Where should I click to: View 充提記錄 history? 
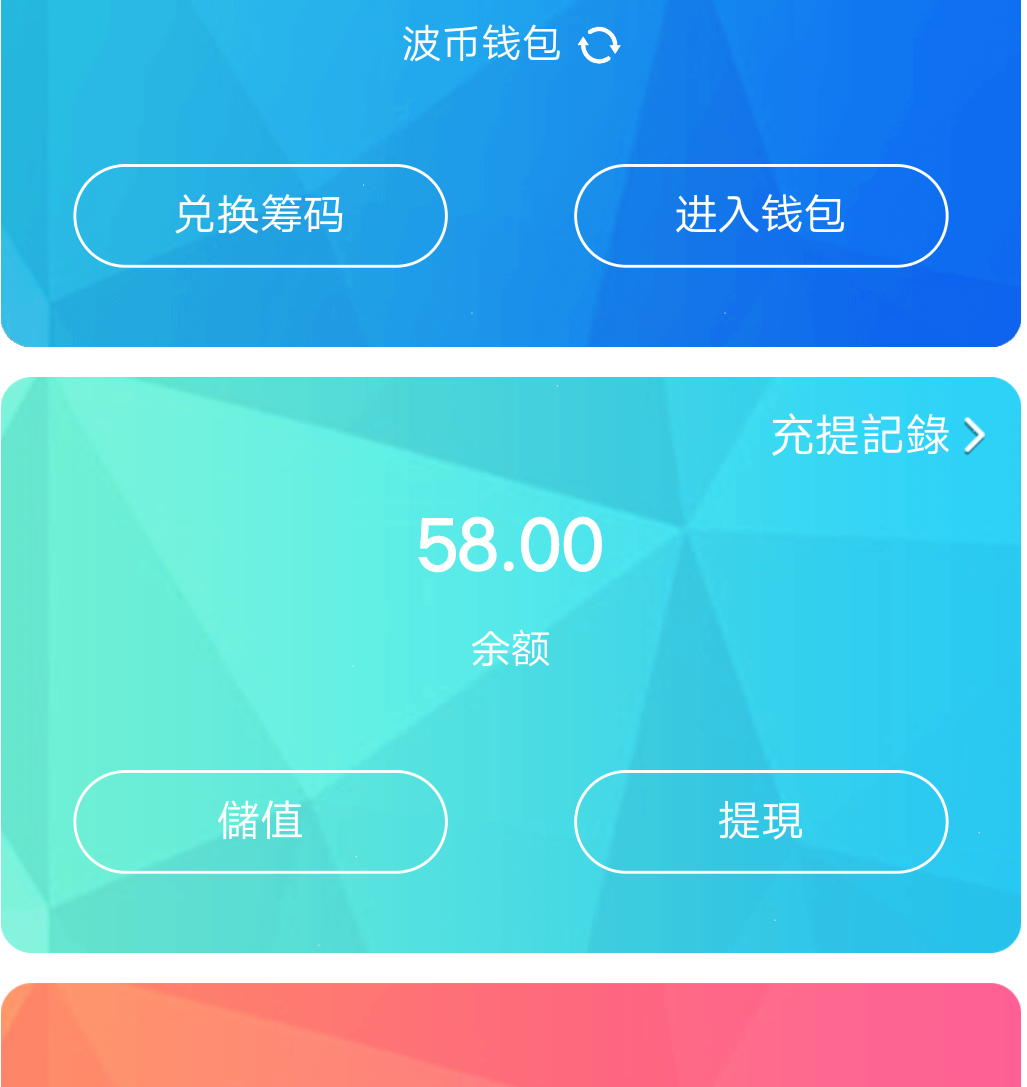tap(877, 436)
